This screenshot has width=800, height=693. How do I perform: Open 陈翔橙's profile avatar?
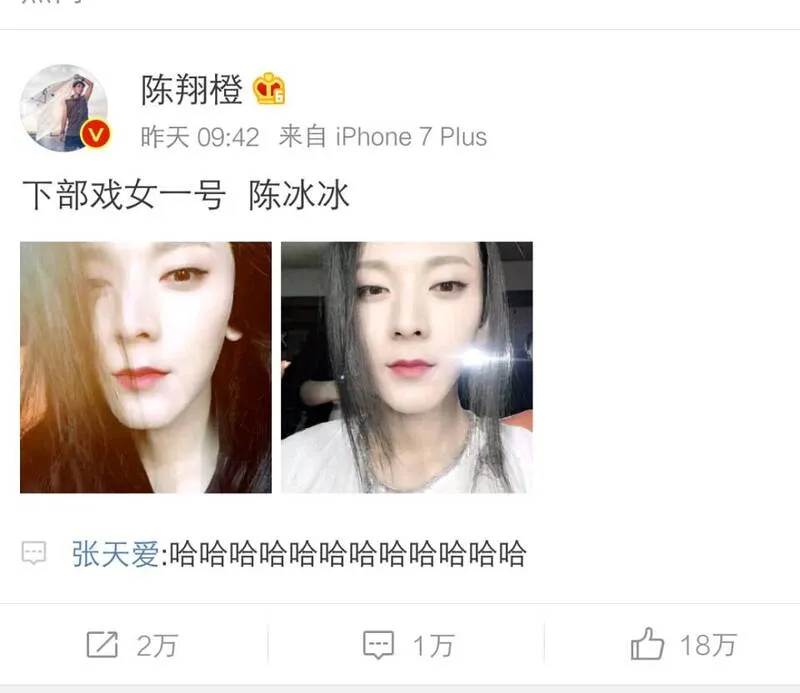click(x=65, y=108)
